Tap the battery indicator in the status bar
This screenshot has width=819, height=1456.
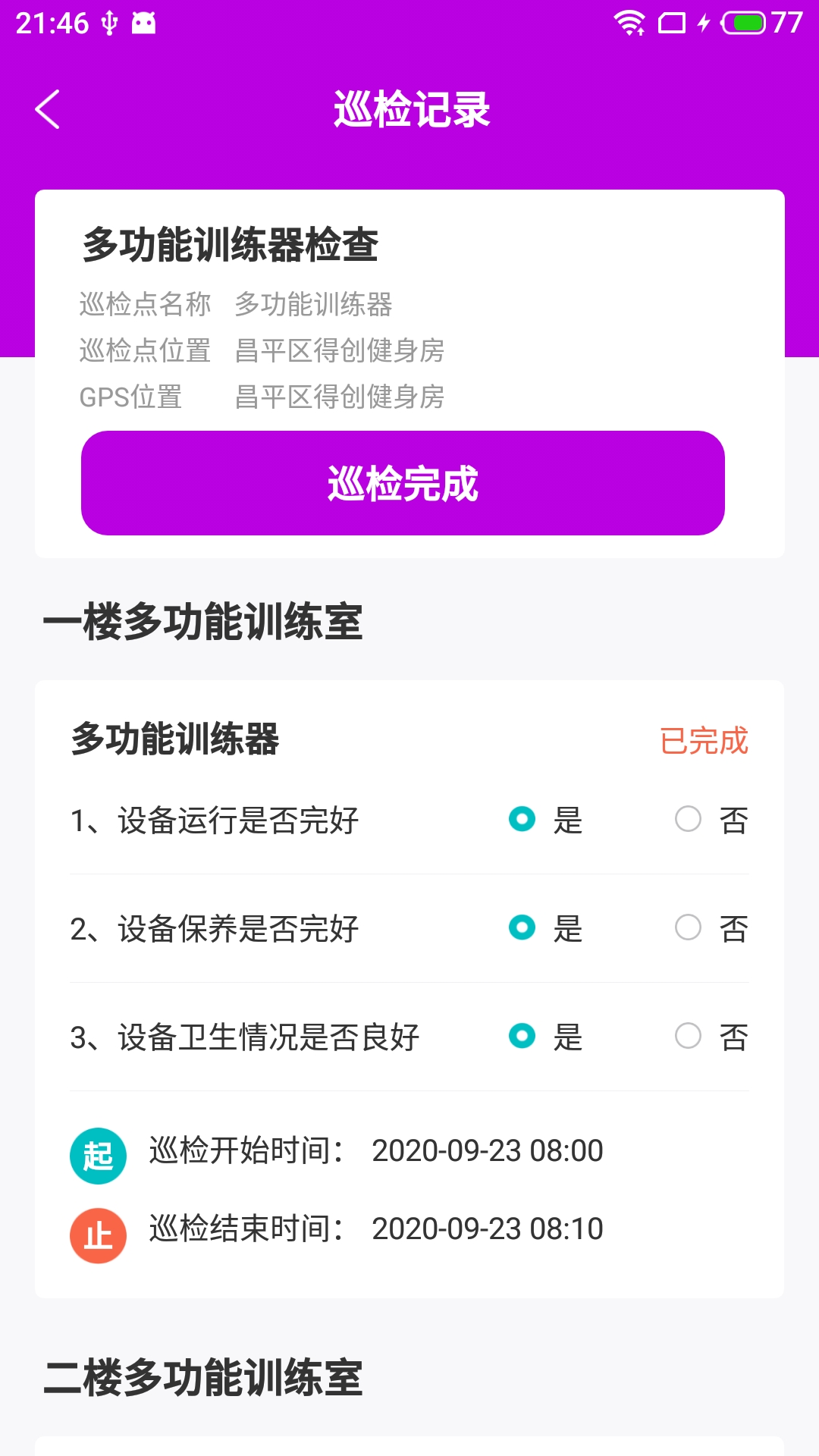(743, 23)
